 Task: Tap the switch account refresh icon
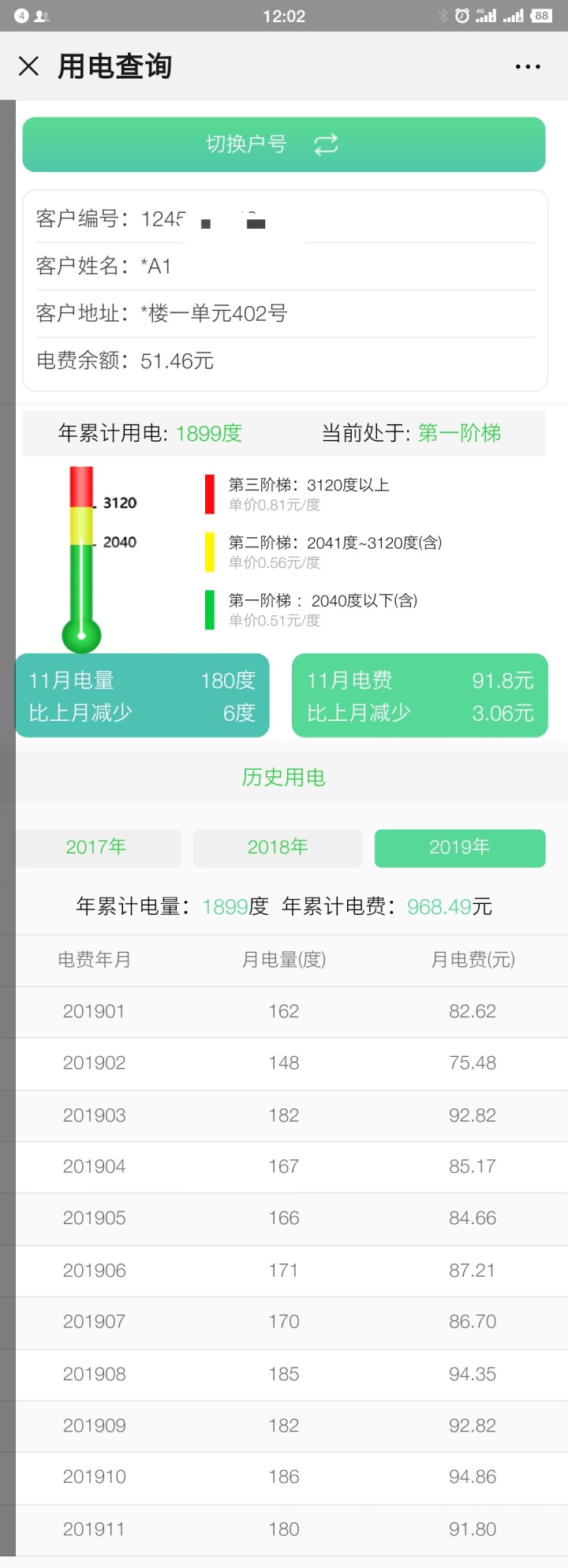(x=326, y=144)
